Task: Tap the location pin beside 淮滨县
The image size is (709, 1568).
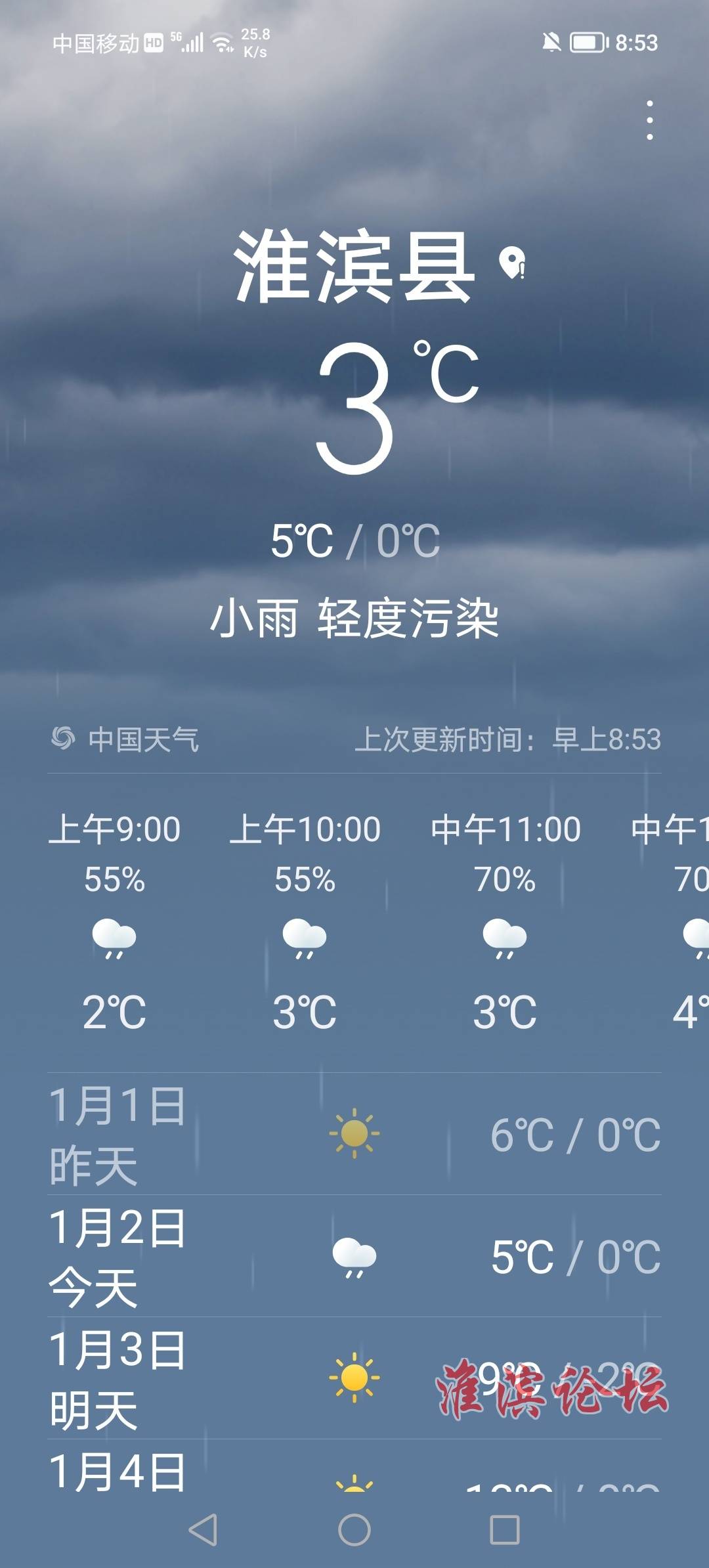Action: [x=512, y=263]
